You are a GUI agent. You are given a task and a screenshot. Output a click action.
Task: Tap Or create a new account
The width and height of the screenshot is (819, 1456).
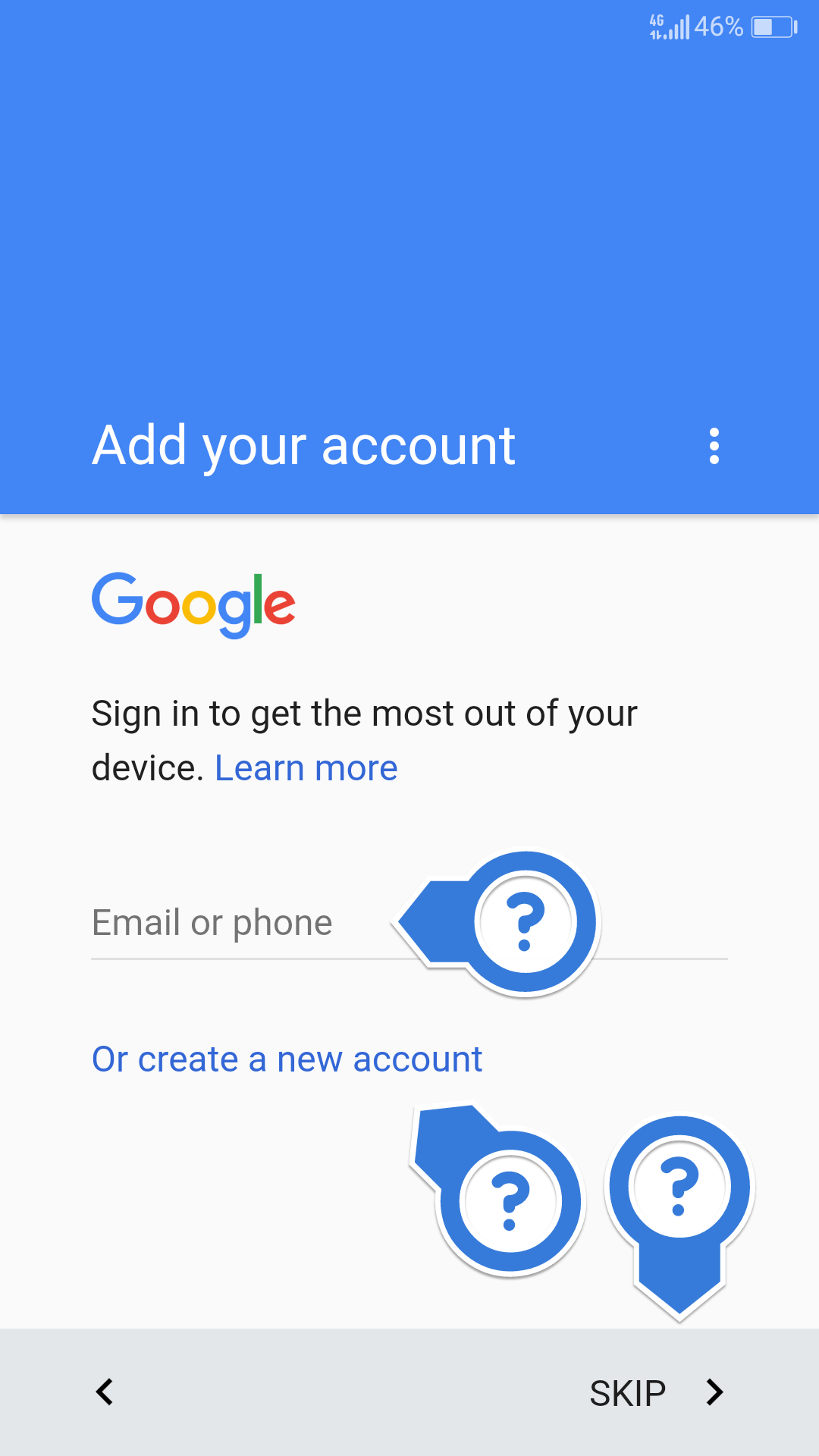287,1059
